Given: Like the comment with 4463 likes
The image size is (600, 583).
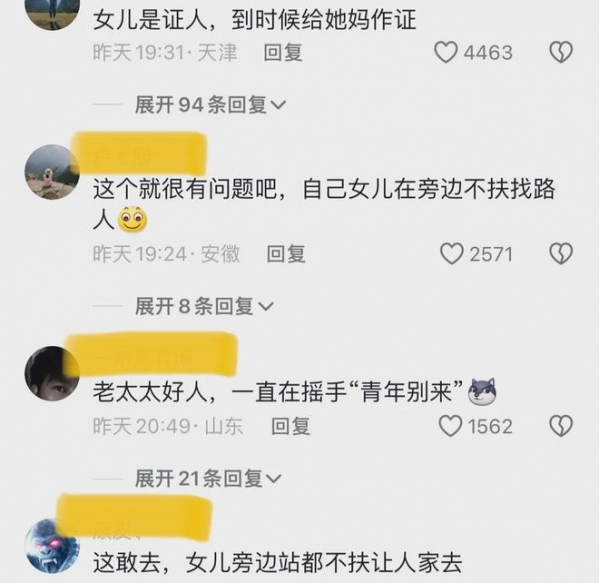Looking at the screenshot, I should pos(445,53).
